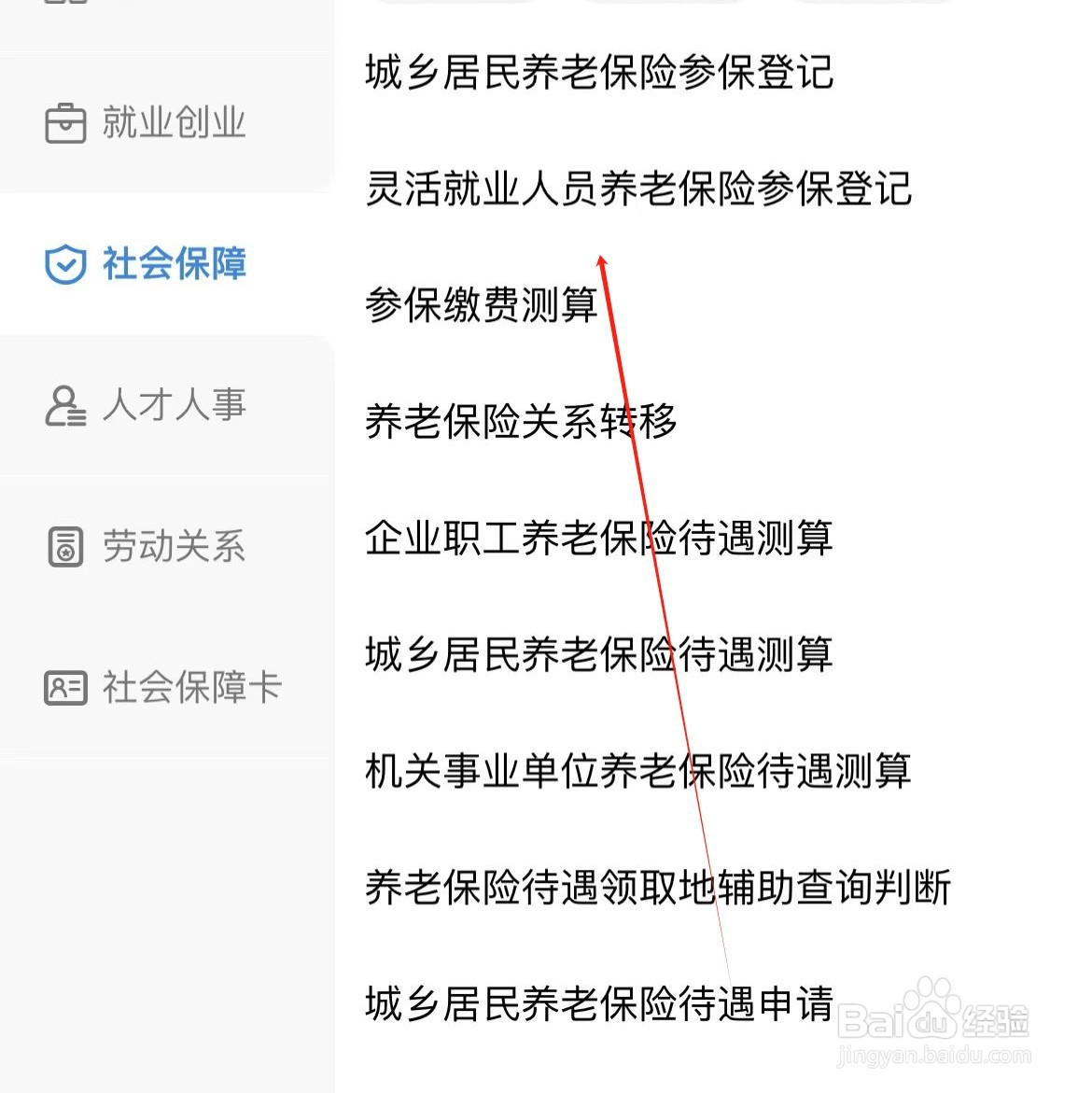Open 城乡居民养老保险参保登记
Image resolution: width=1092 pixels, height=1093 pixels.
598,75
